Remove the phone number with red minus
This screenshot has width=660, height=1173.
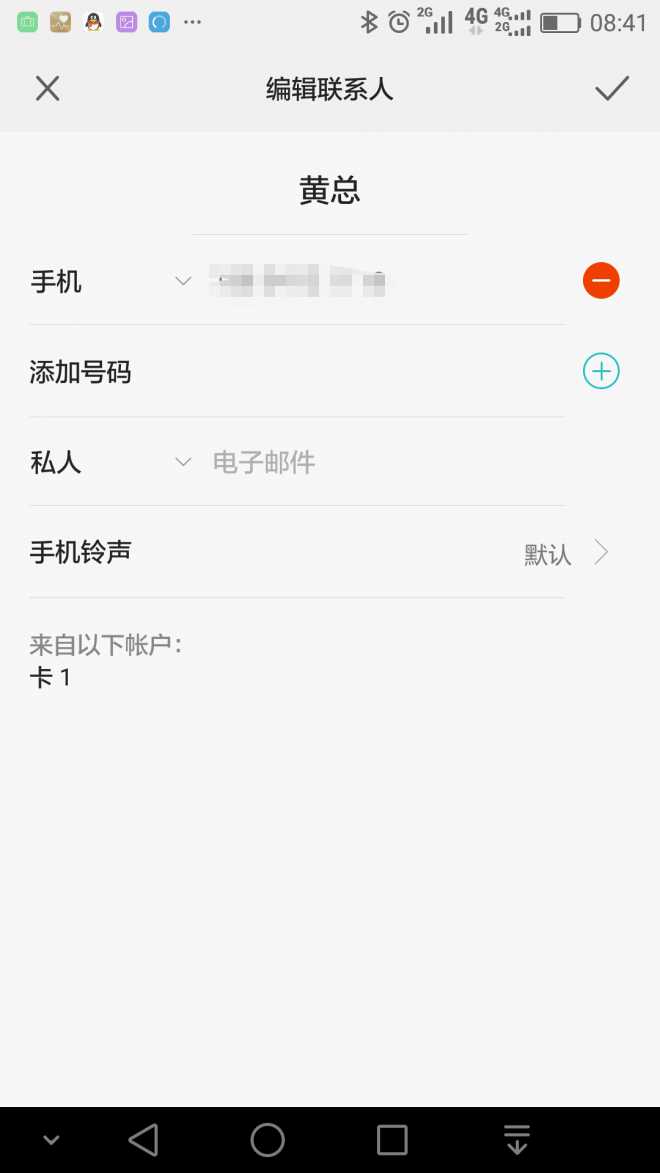[601, 281]
